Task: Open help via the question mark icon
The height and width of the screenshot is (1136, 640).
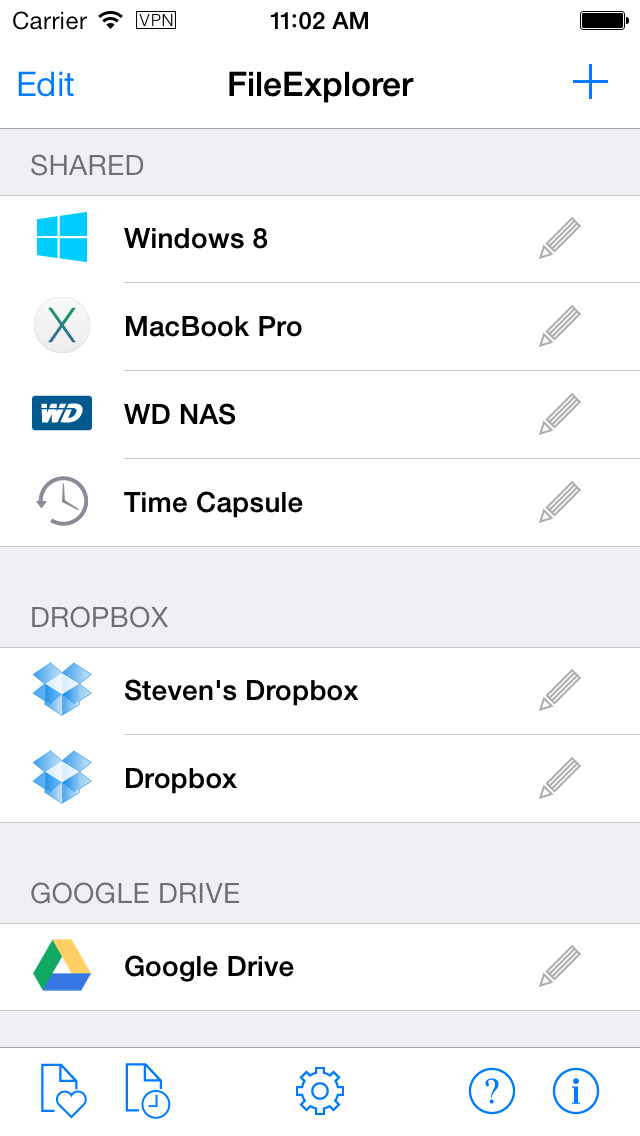Action: [x=491, y=1090]
